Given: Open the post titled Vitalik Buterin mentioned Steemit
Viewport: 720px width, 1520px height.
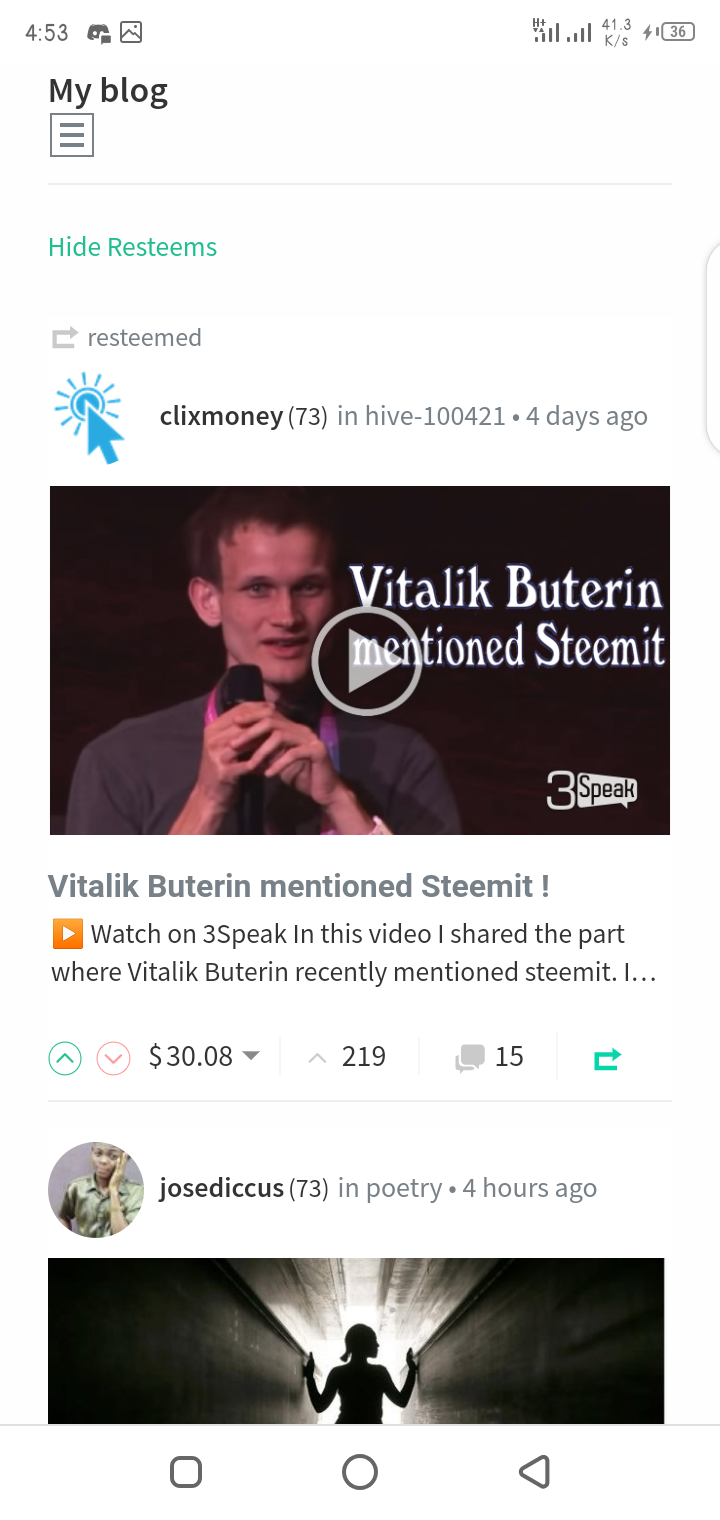Looking at the screenshot, I should tap(298, 886).
